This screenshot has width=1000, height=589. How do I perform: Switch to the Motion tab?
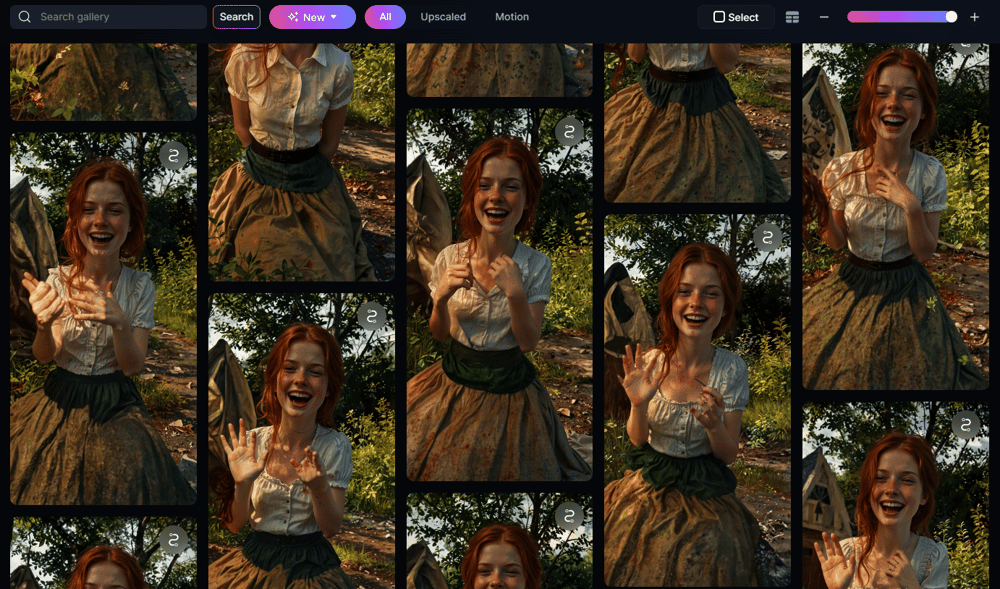(x=512, y=17)
